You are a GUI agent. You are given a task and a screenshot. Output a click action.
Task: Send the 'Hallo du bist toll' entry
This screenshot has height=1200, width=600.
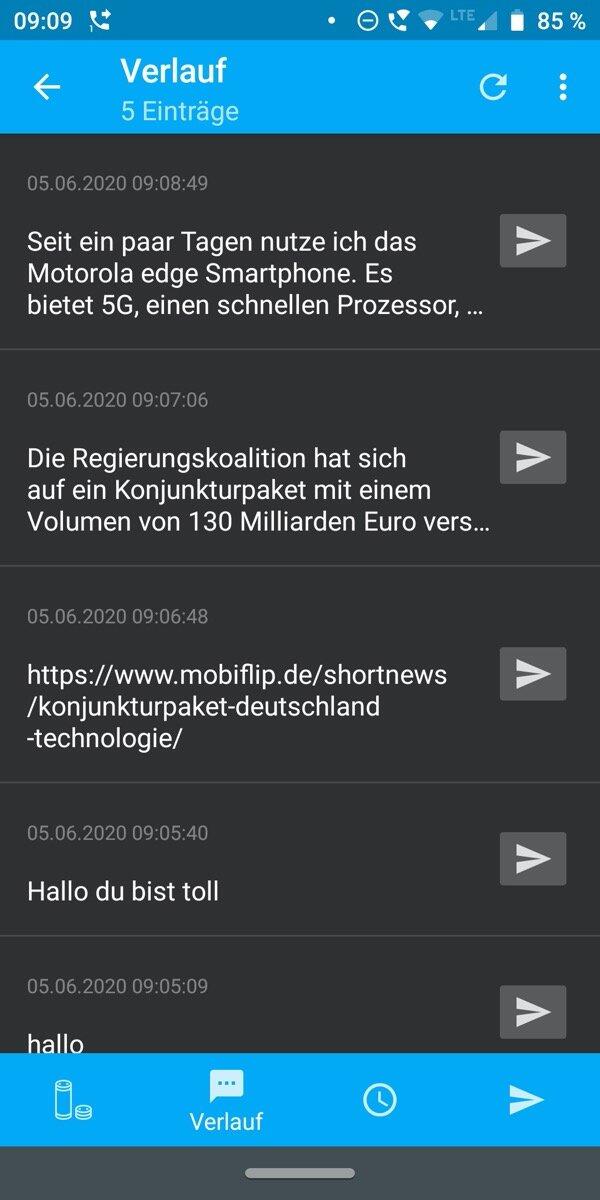pyautogui.click(x=533, y=858)
